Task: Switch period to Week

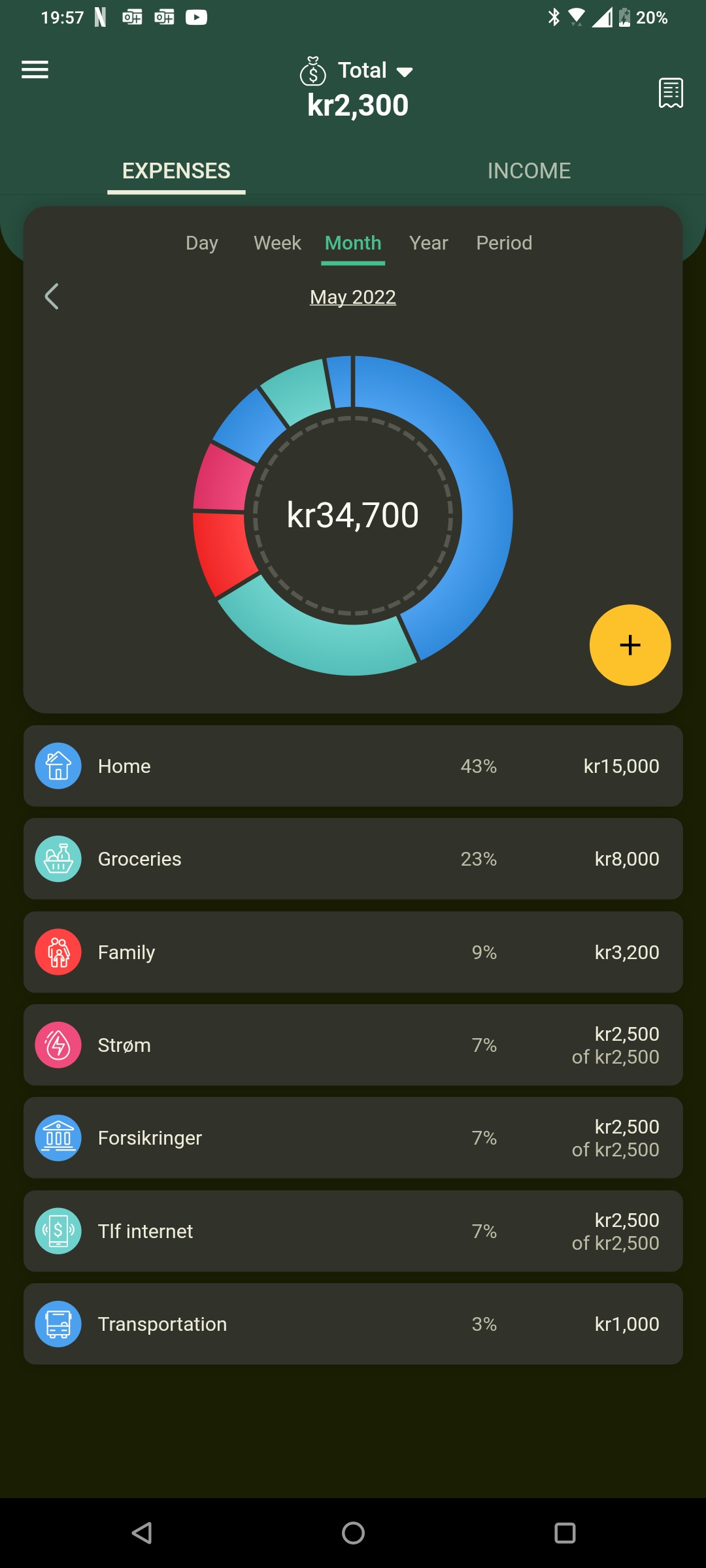Action: (277, 243)
